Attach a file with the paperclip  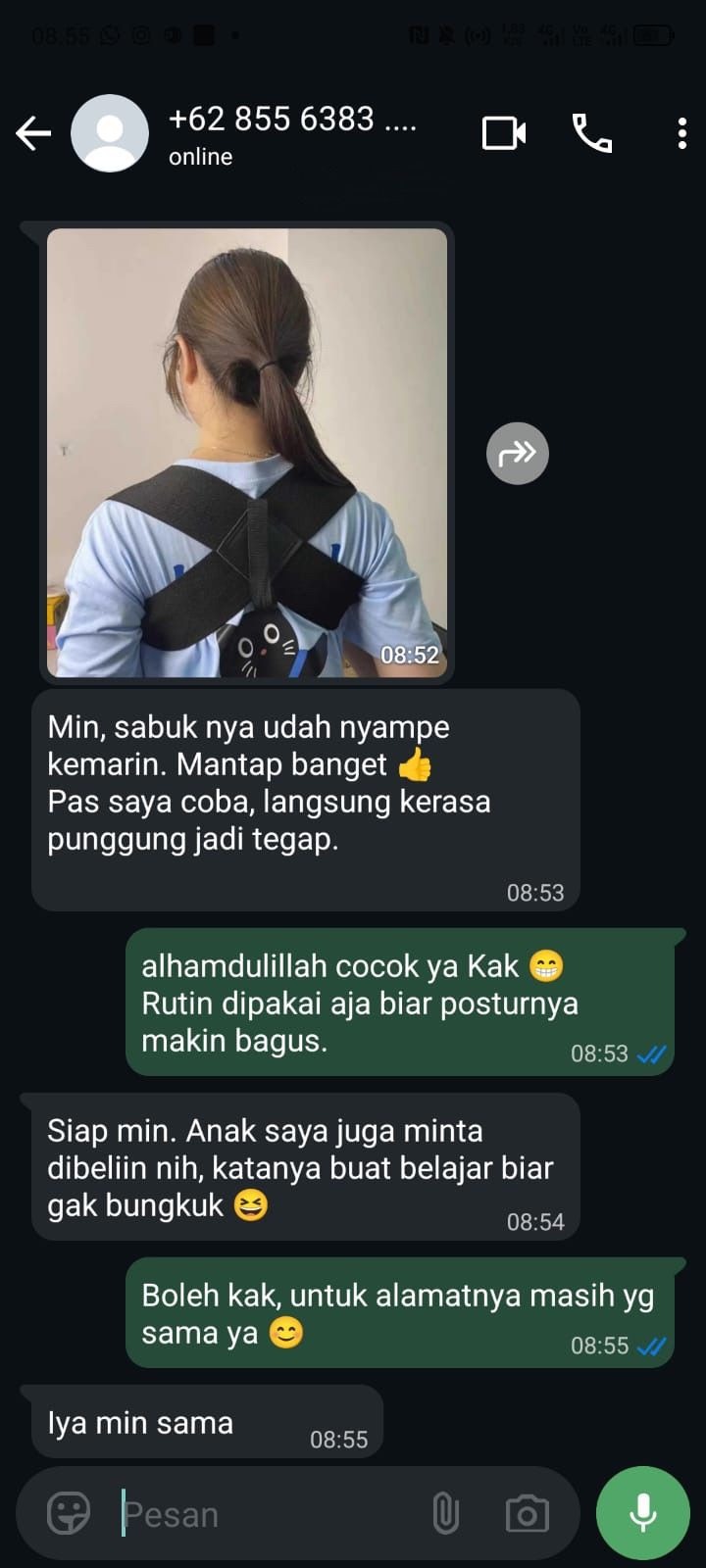(x=445, y=1513)
